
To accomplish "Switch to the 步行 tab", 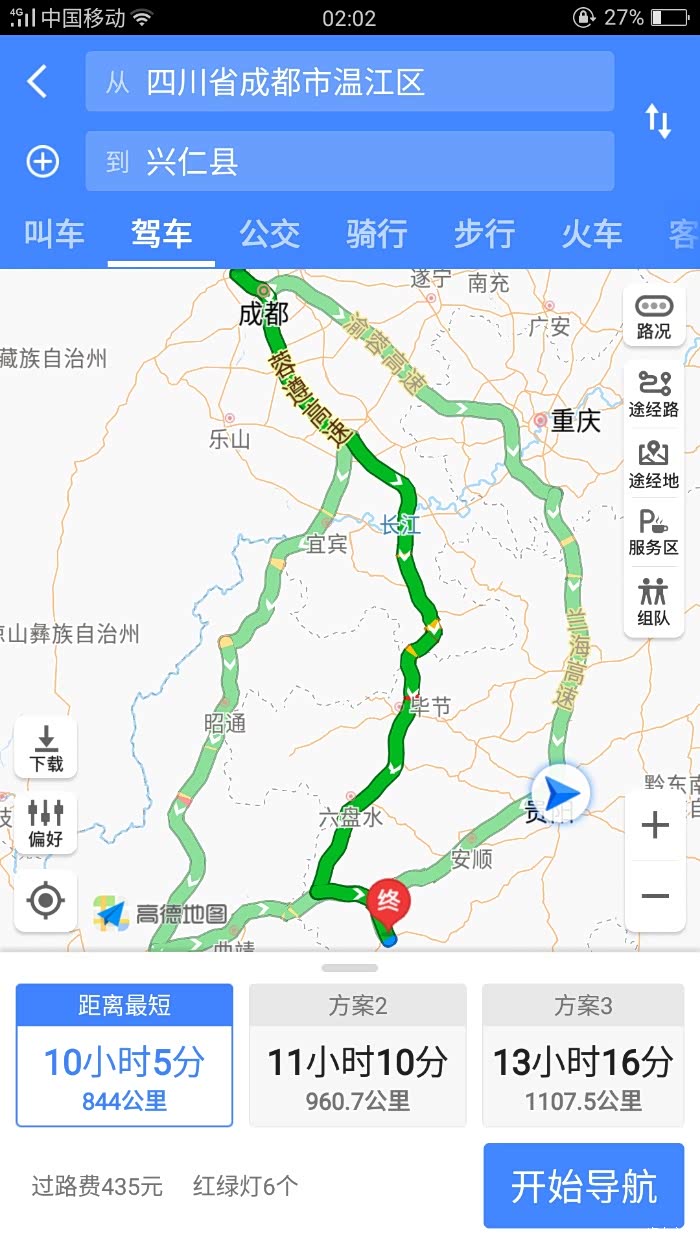I will [x=484, y=234].
